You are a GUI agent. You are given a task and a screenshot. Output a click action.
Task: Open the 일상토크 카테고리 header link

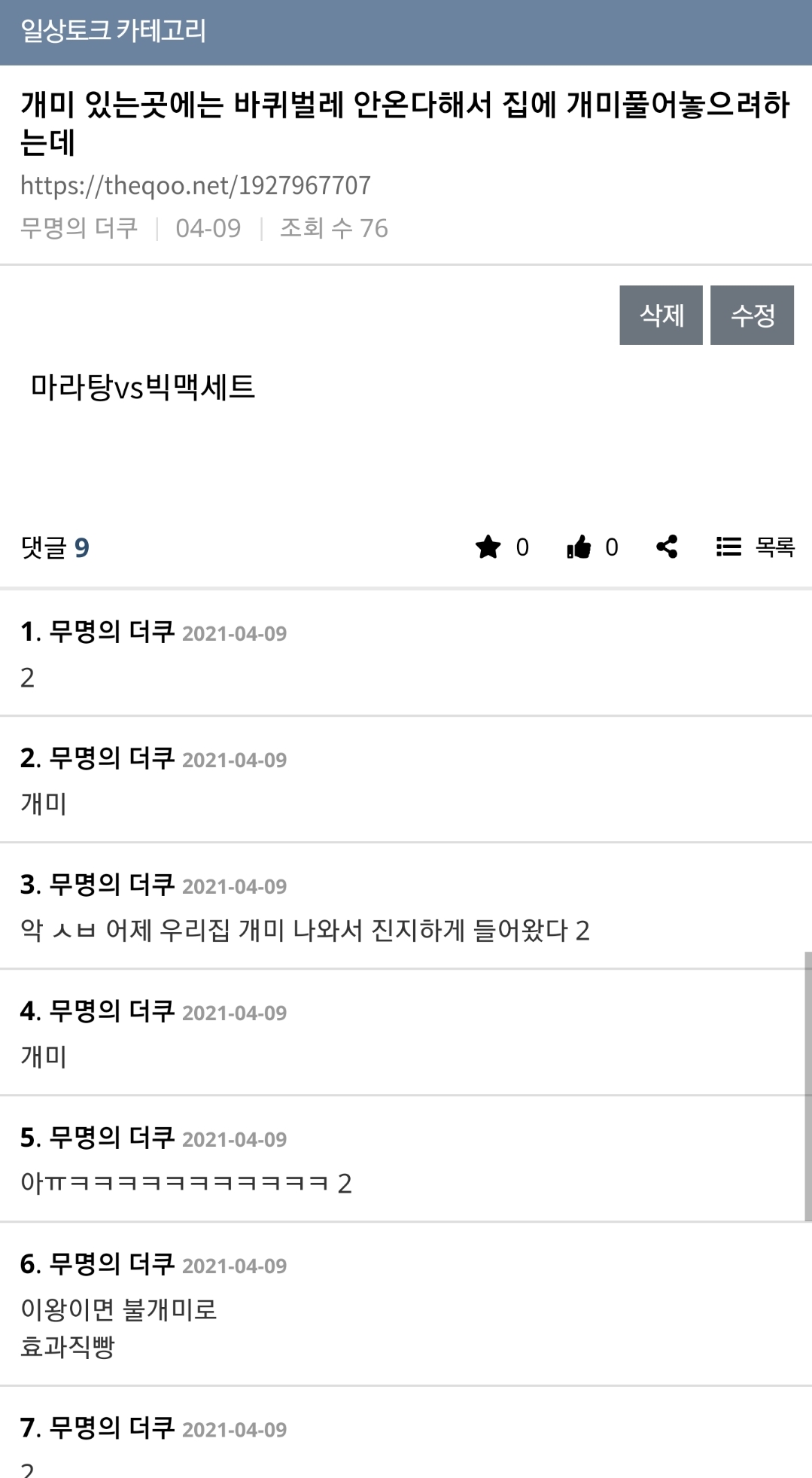click(113, 31)
